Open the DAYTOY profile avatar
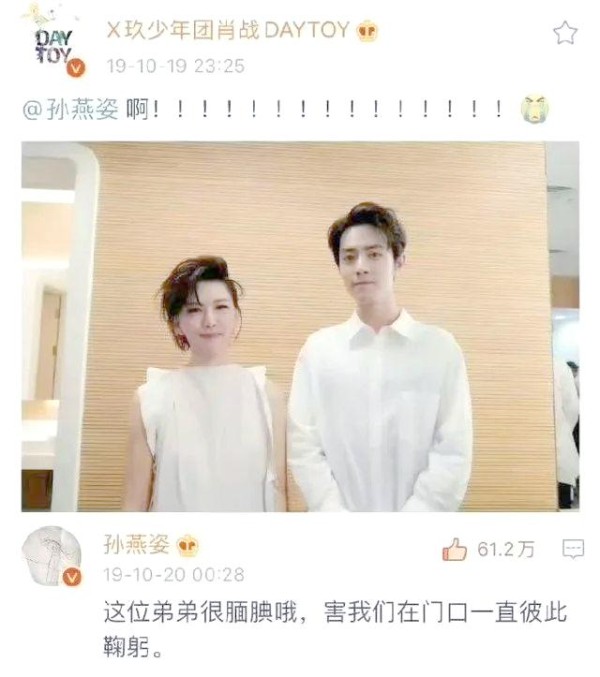 [x=53, y=45]
